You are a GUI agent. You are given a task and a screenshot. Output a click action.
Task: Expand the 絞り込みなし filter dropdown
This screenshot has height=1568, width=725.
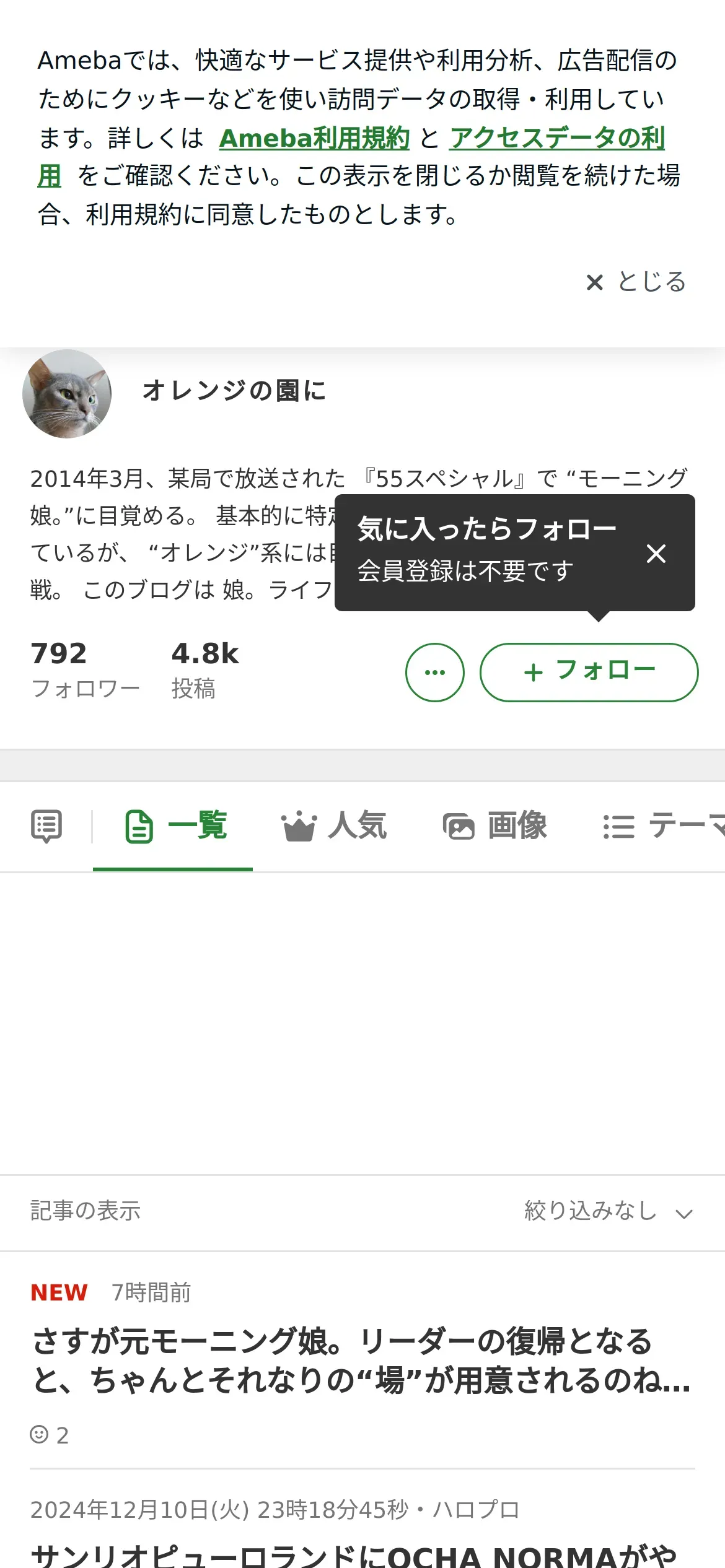pyautogui.click(x=609, y=1211)
